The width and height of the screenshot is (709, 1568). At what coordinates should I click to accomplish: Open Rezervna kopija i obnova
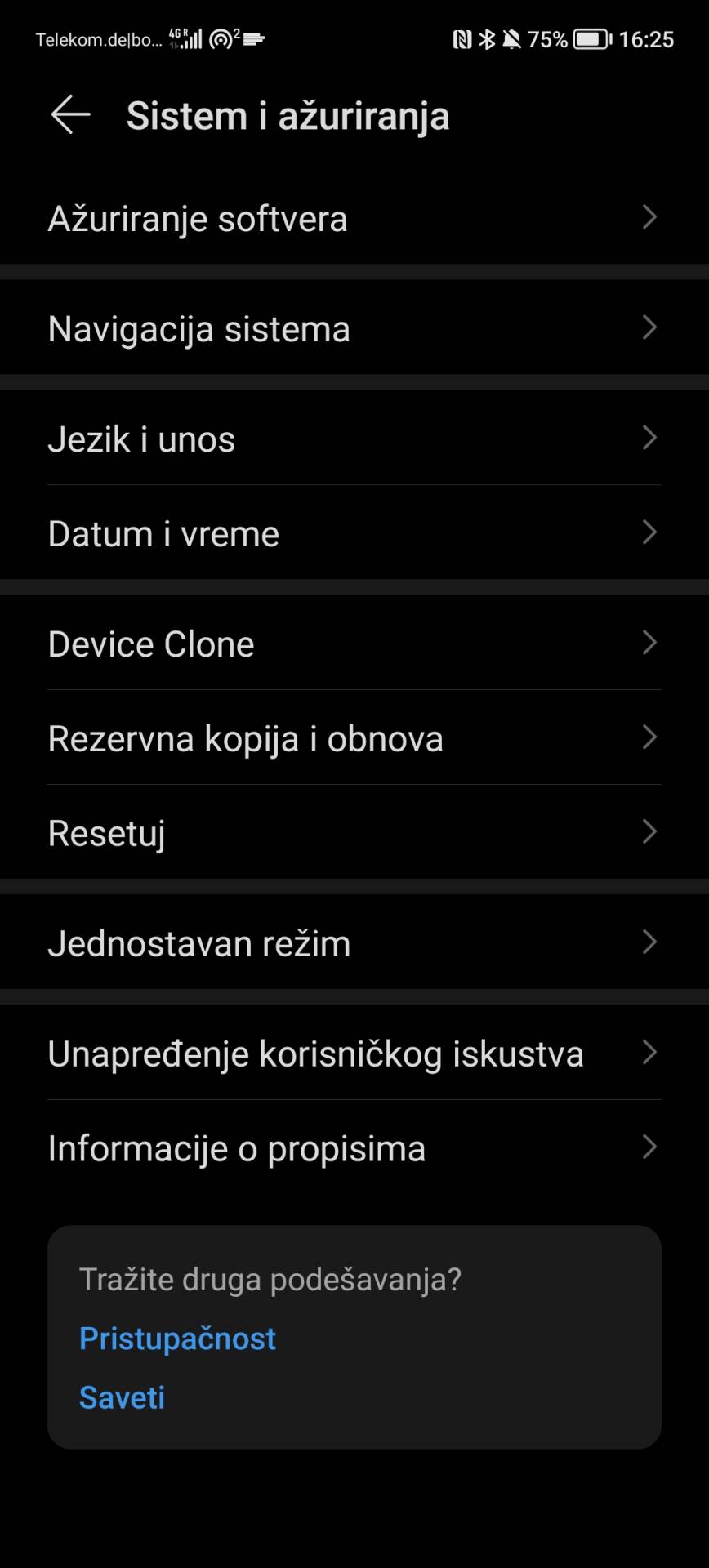coord(354,737)
